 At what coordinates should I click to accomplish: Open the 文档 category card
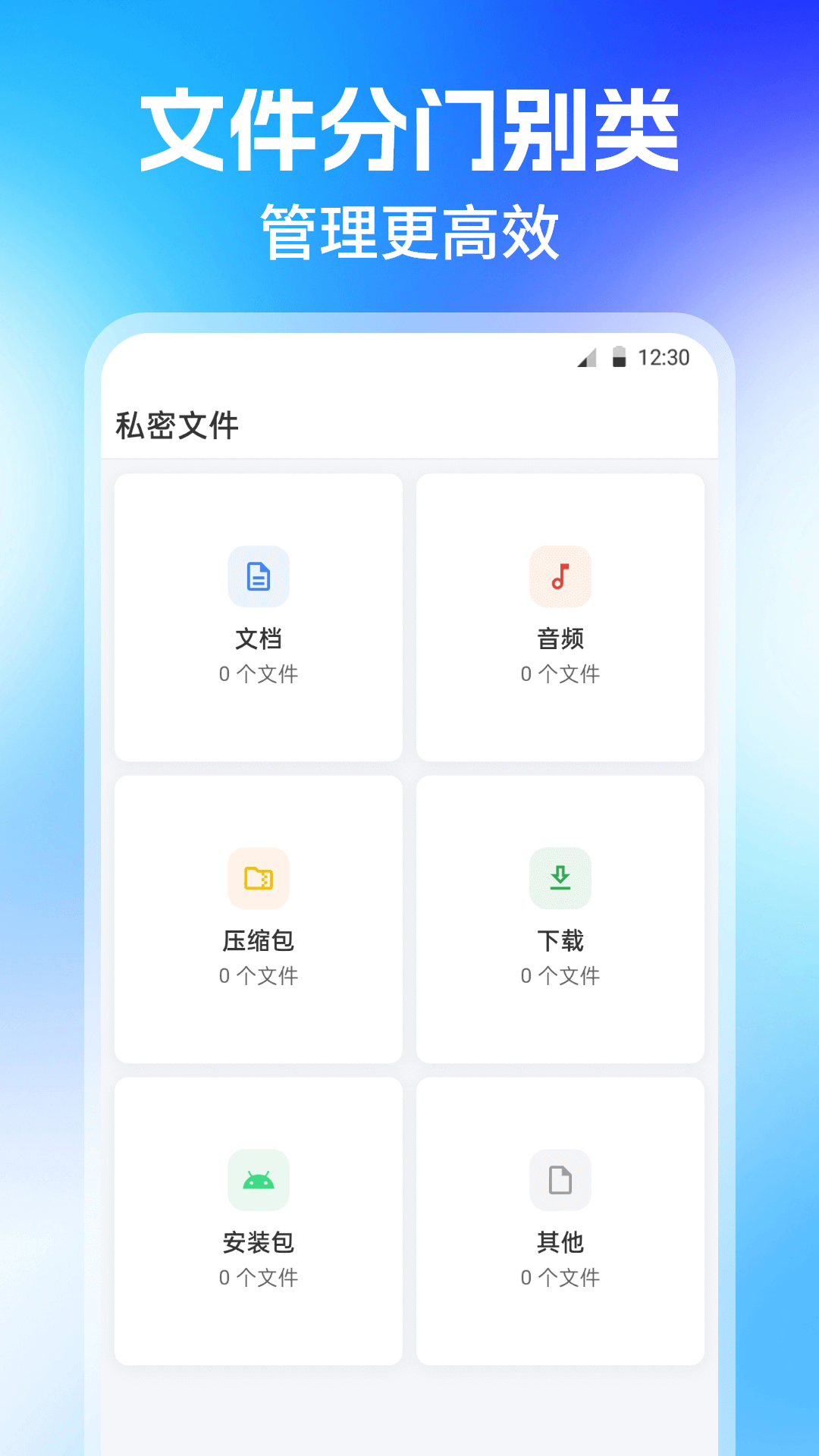(x=258, y=616)
